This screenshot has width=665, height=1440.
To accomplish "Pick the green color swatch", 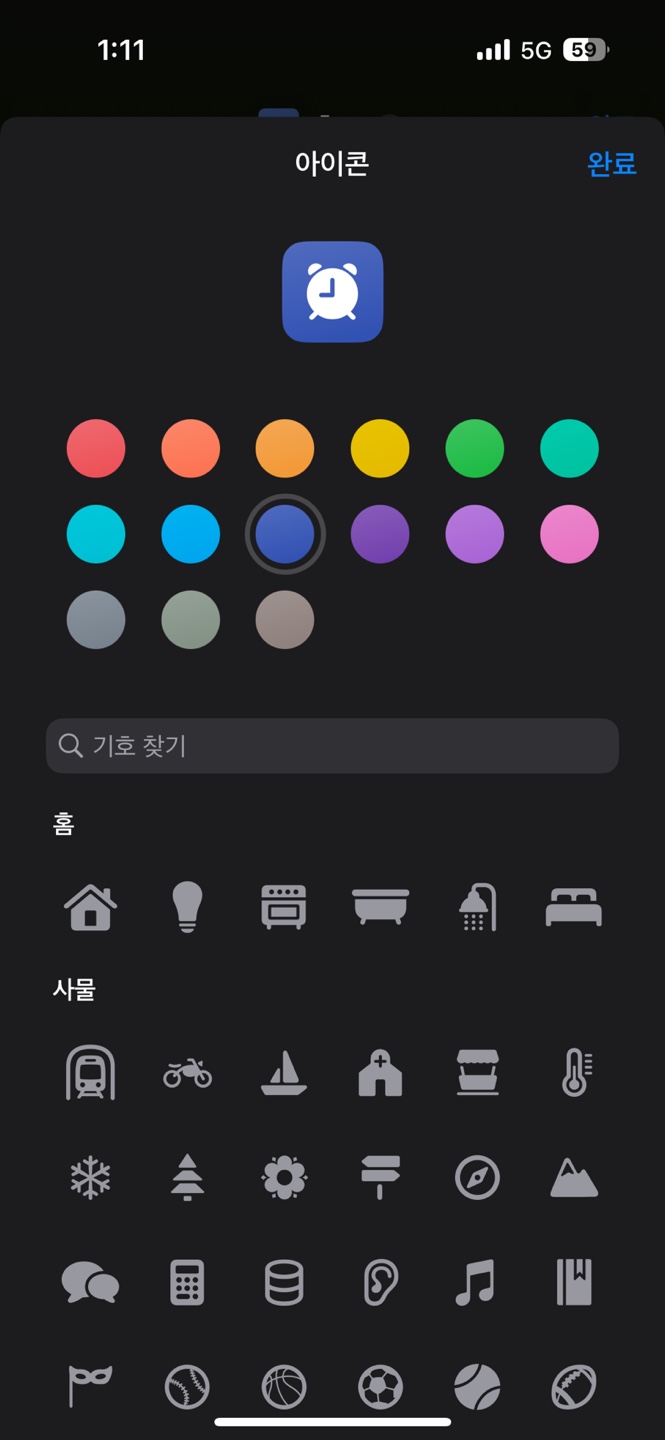I will tap(474, 449).
